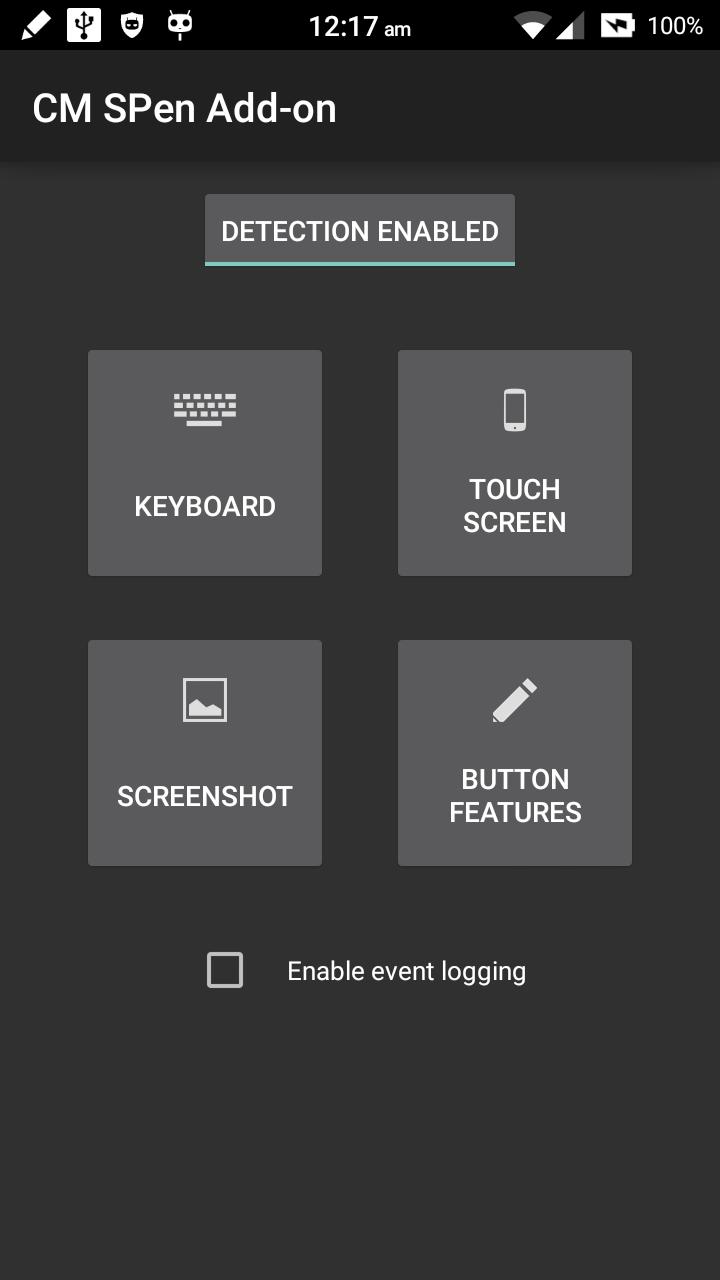720x1280 pixels.
Task: Open the Keyboard settings tile
Action: (x=204, y=462)
